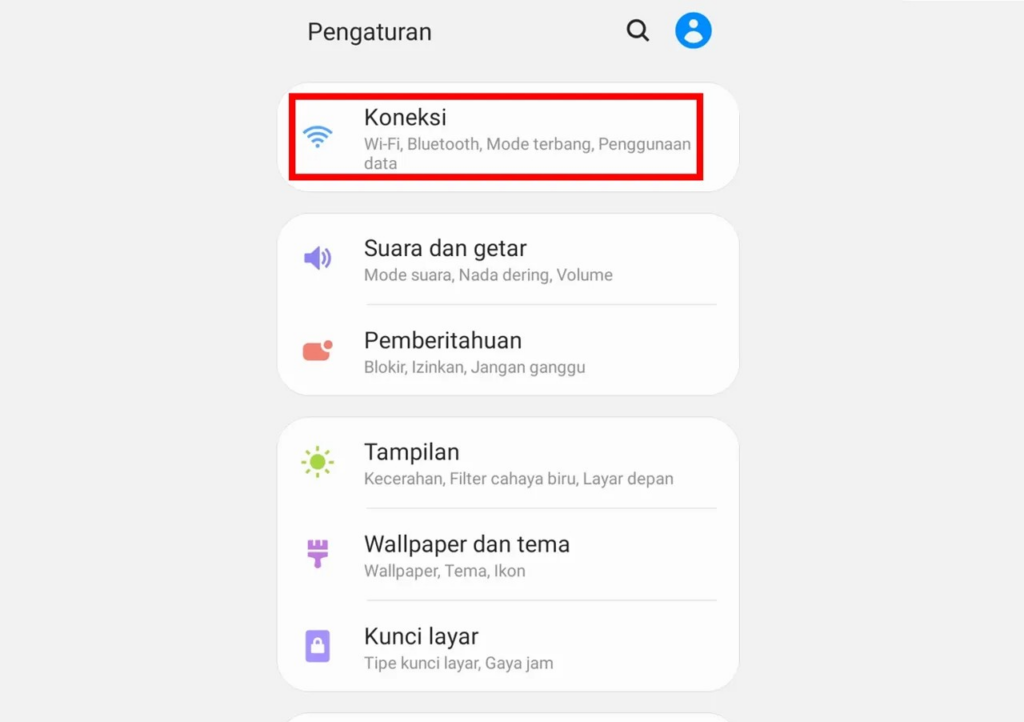Open the Samsung account profile icon

coord(693,31)
